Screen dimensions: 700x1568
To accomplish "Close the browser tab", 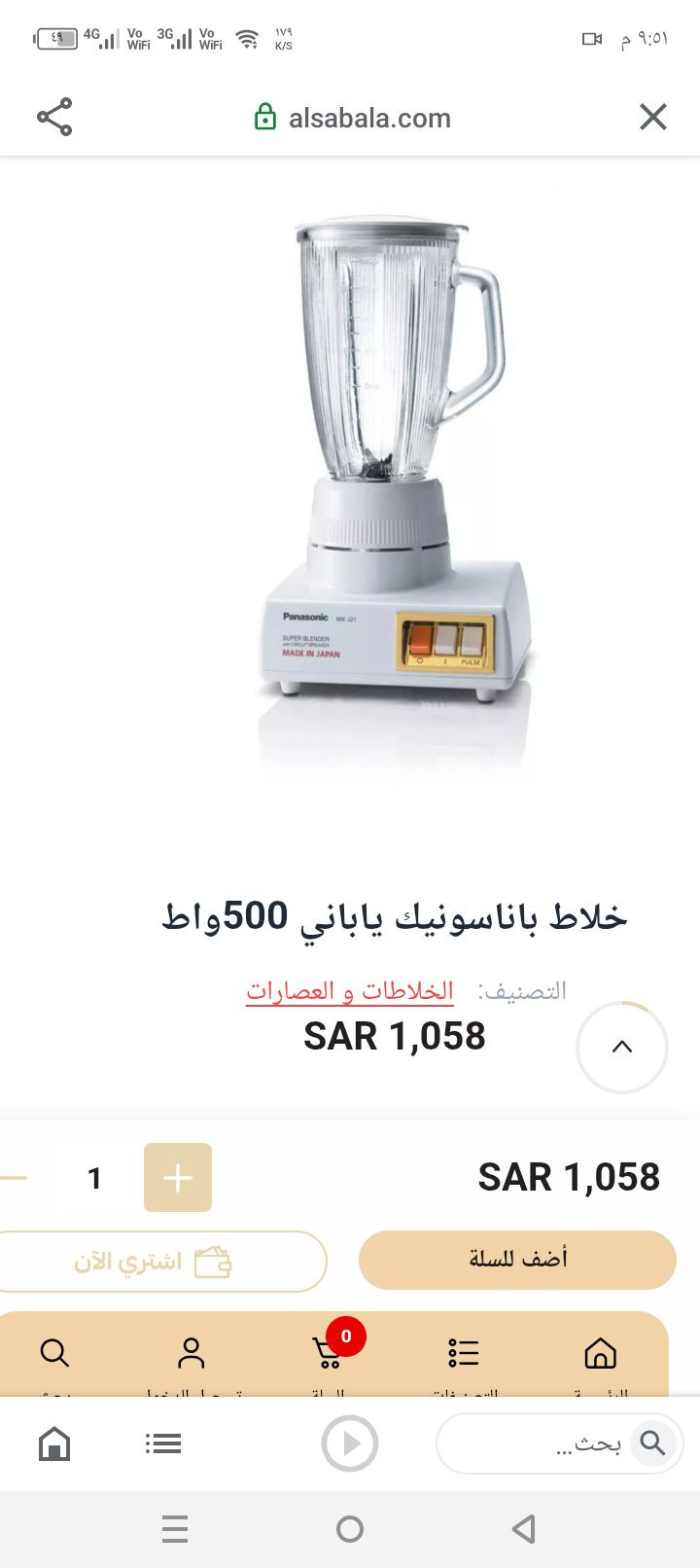I will pos(652,117).
